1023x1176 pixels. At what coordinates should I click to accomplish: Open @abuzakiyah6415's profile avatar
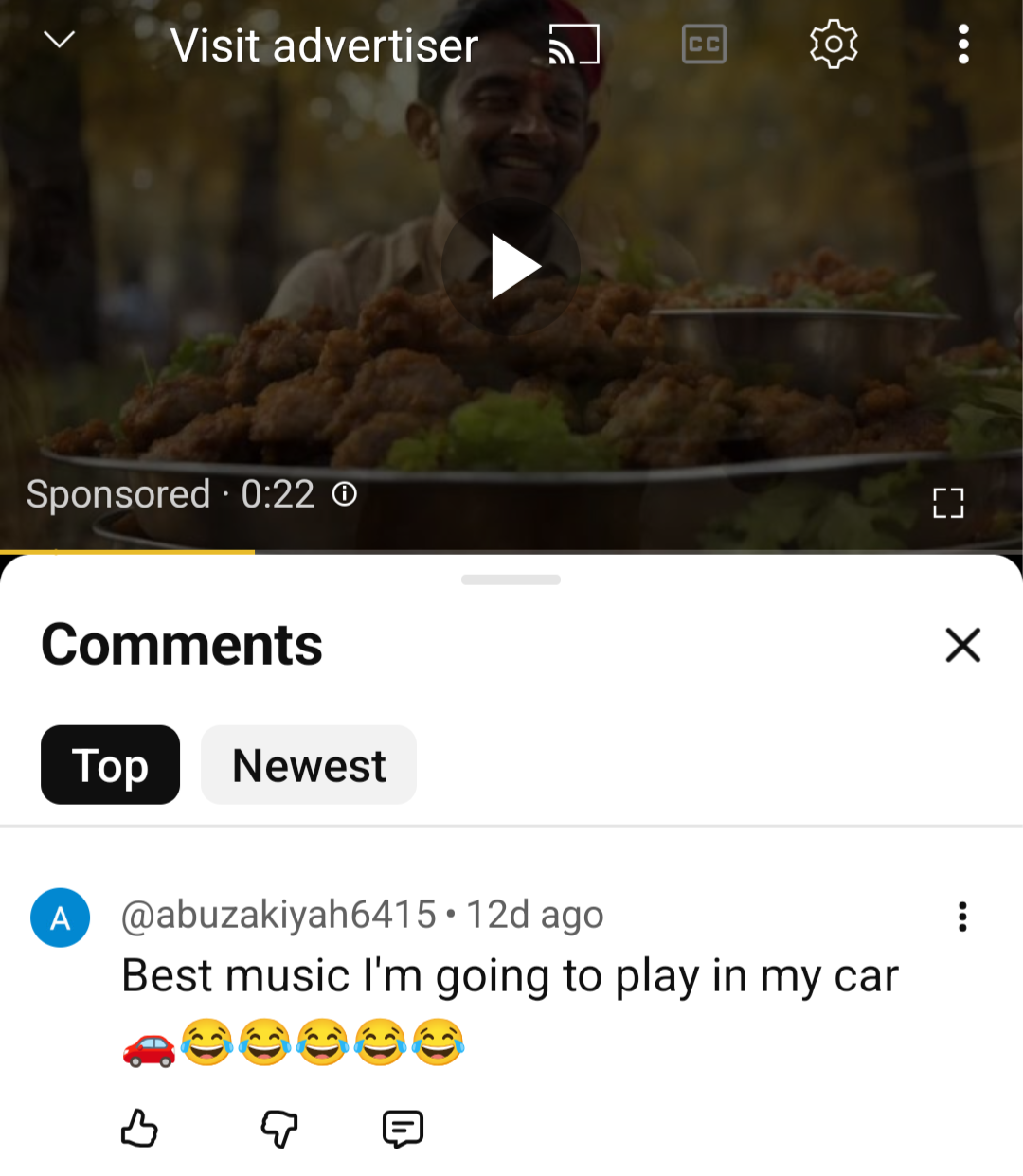tap(61, 918)
